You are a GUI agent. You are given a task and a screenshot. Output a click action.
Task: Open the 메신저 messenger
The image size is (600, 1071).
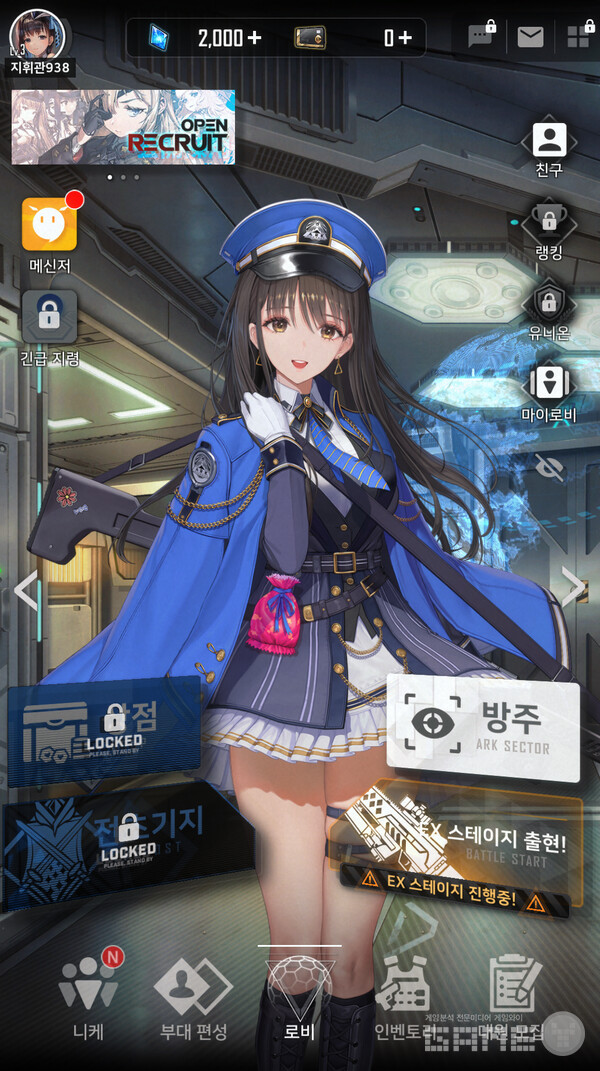point(49,226)
